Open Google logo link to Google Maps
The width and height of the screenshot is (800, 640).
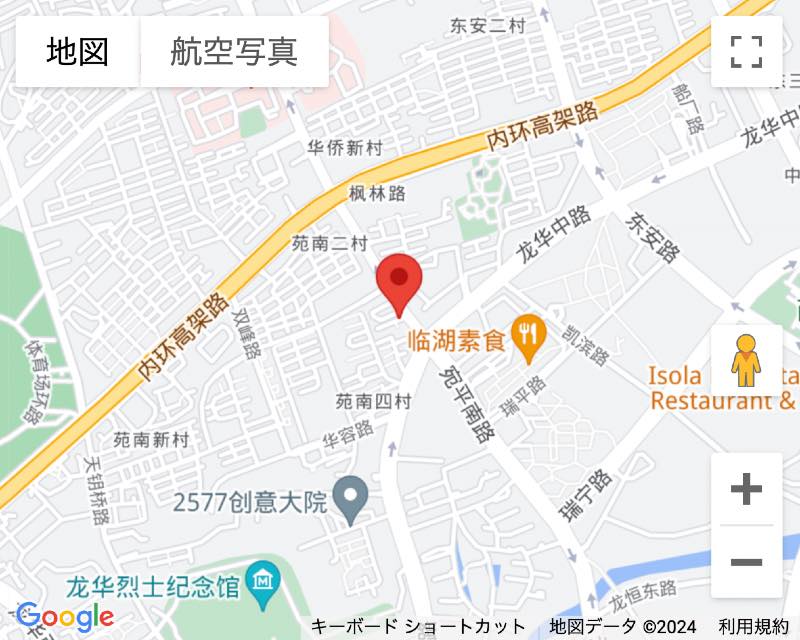pyautogui.click(x=65, y=617)
